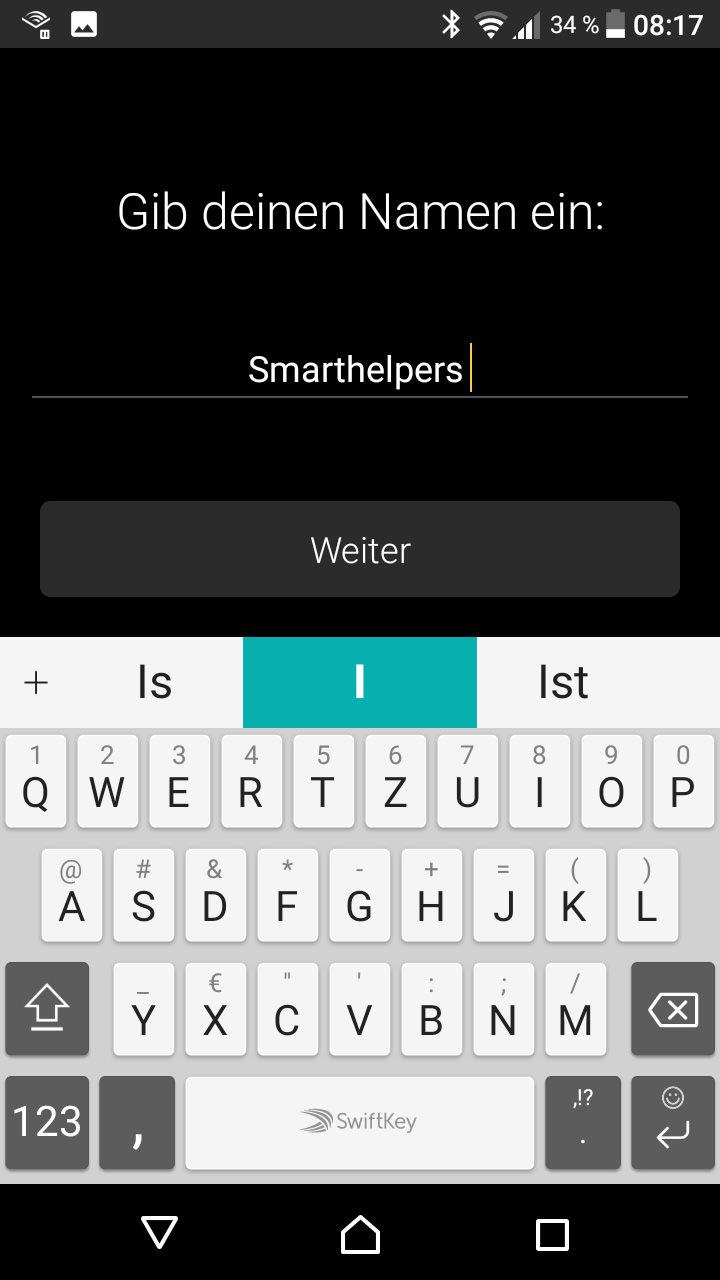Open the SwiftKey plus menu
The width and height of the screenshot is (720, 1280).
point(36,682)
